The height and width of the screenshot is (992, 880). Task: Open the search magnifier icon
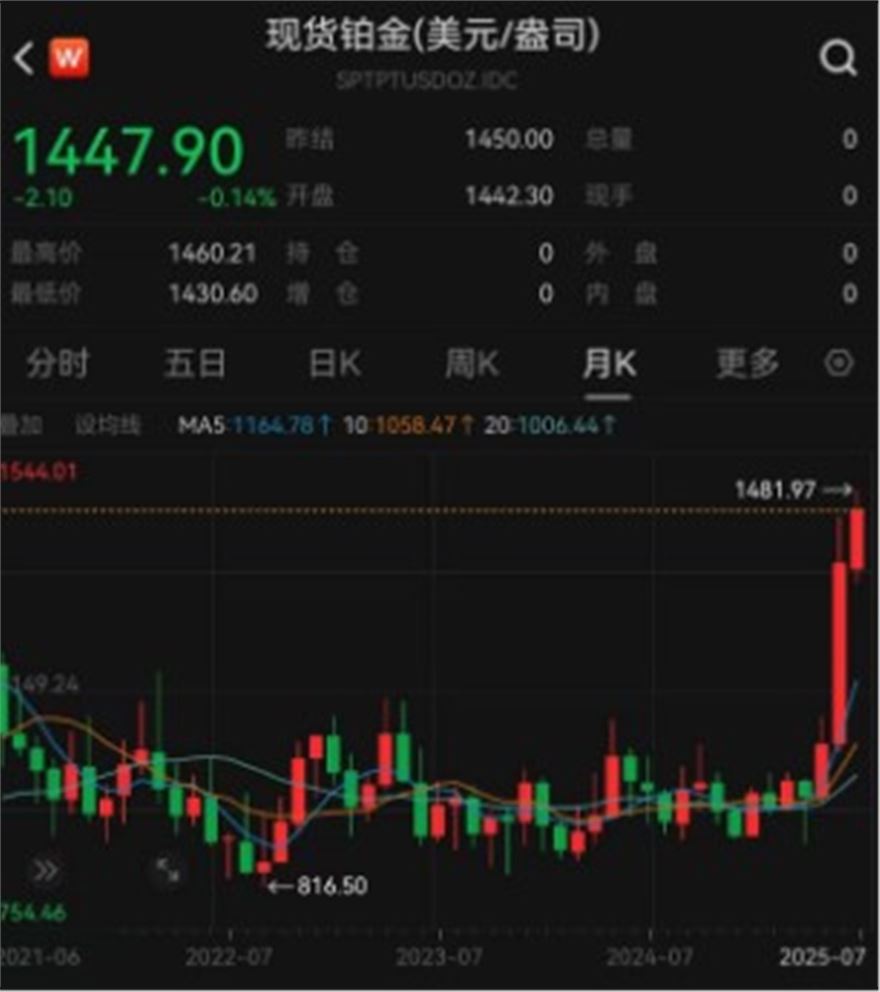click(838, 58)
